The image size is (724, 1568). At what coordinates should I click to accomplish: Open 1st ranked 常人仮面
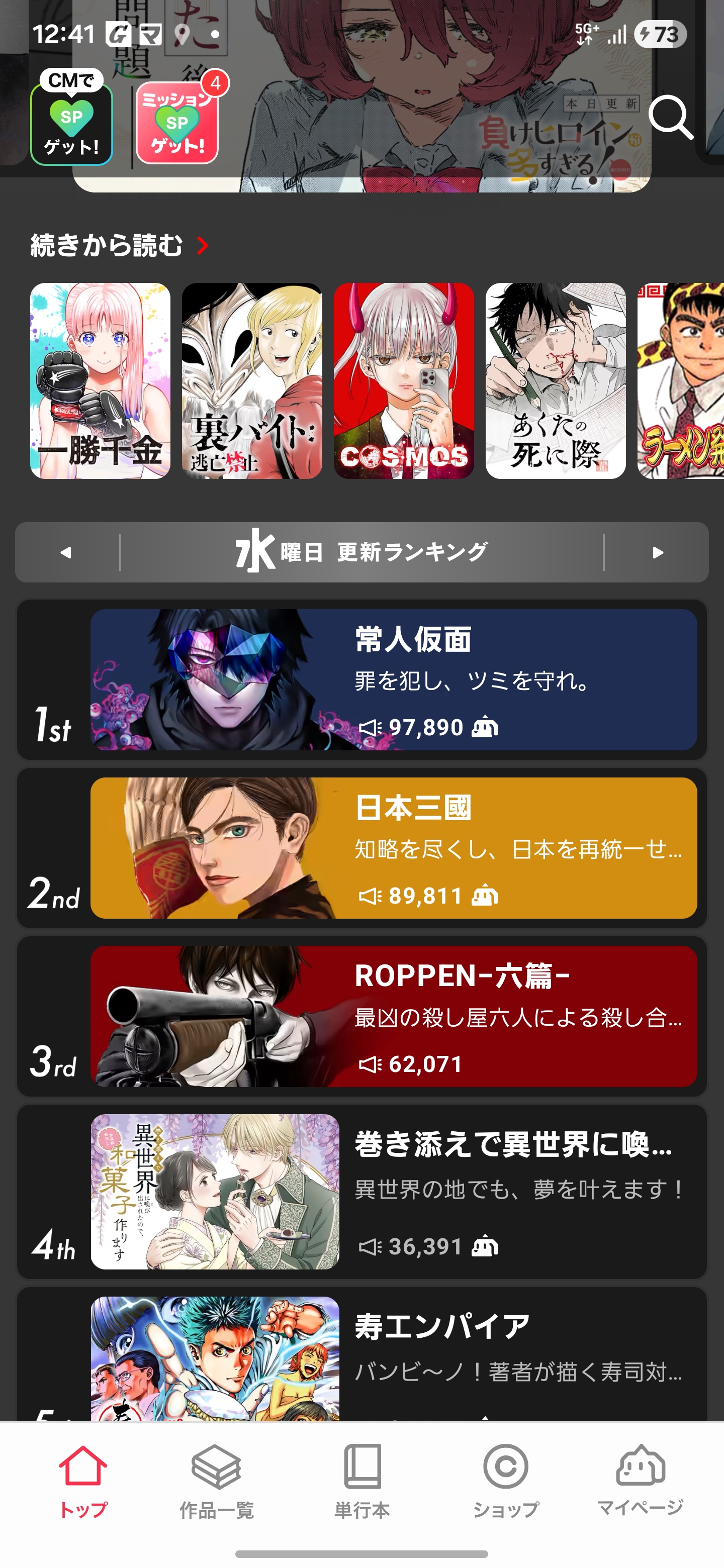(x=393, y=679)
